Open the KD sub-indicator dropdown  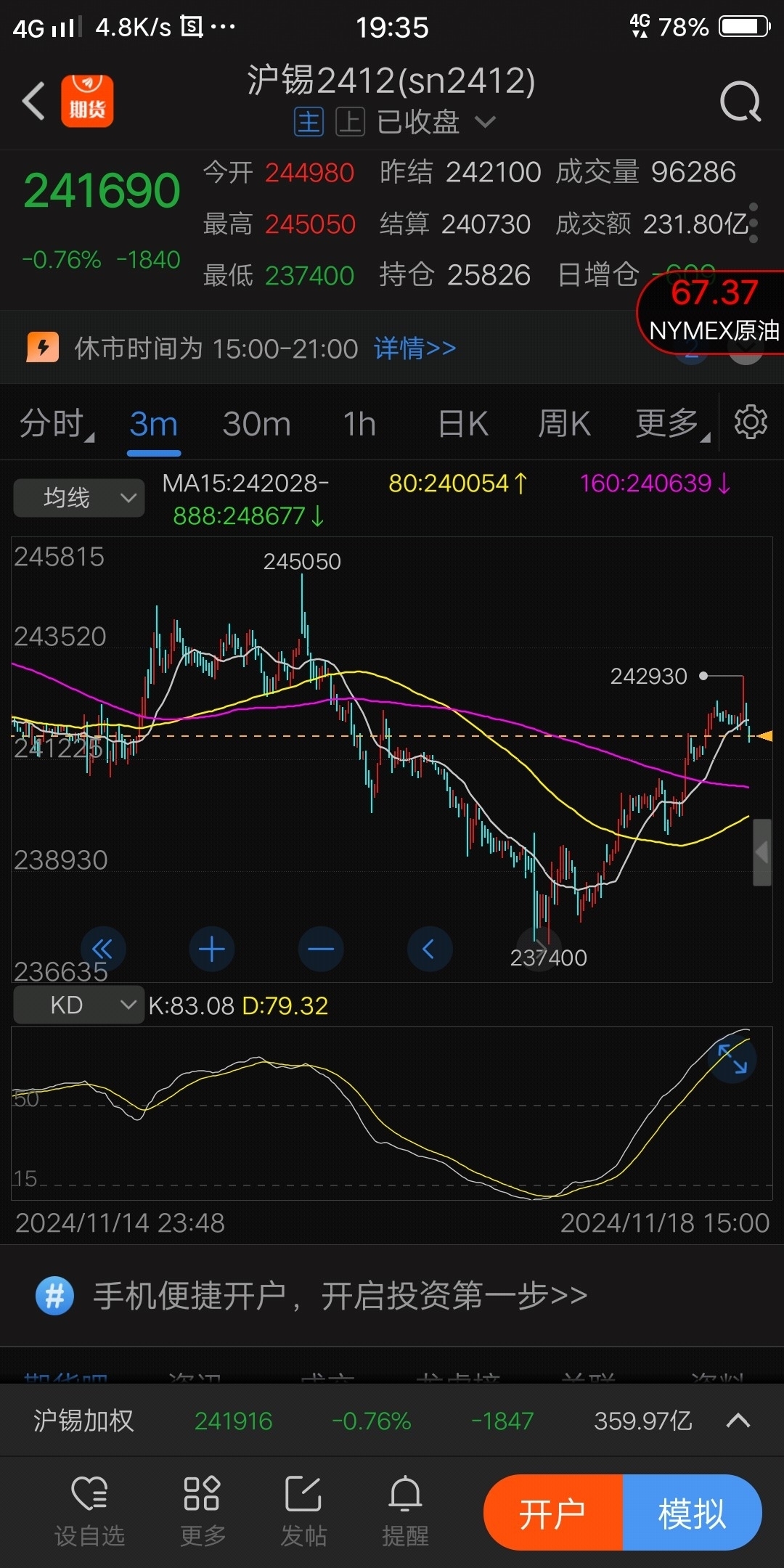click(x=79, y=1005)
